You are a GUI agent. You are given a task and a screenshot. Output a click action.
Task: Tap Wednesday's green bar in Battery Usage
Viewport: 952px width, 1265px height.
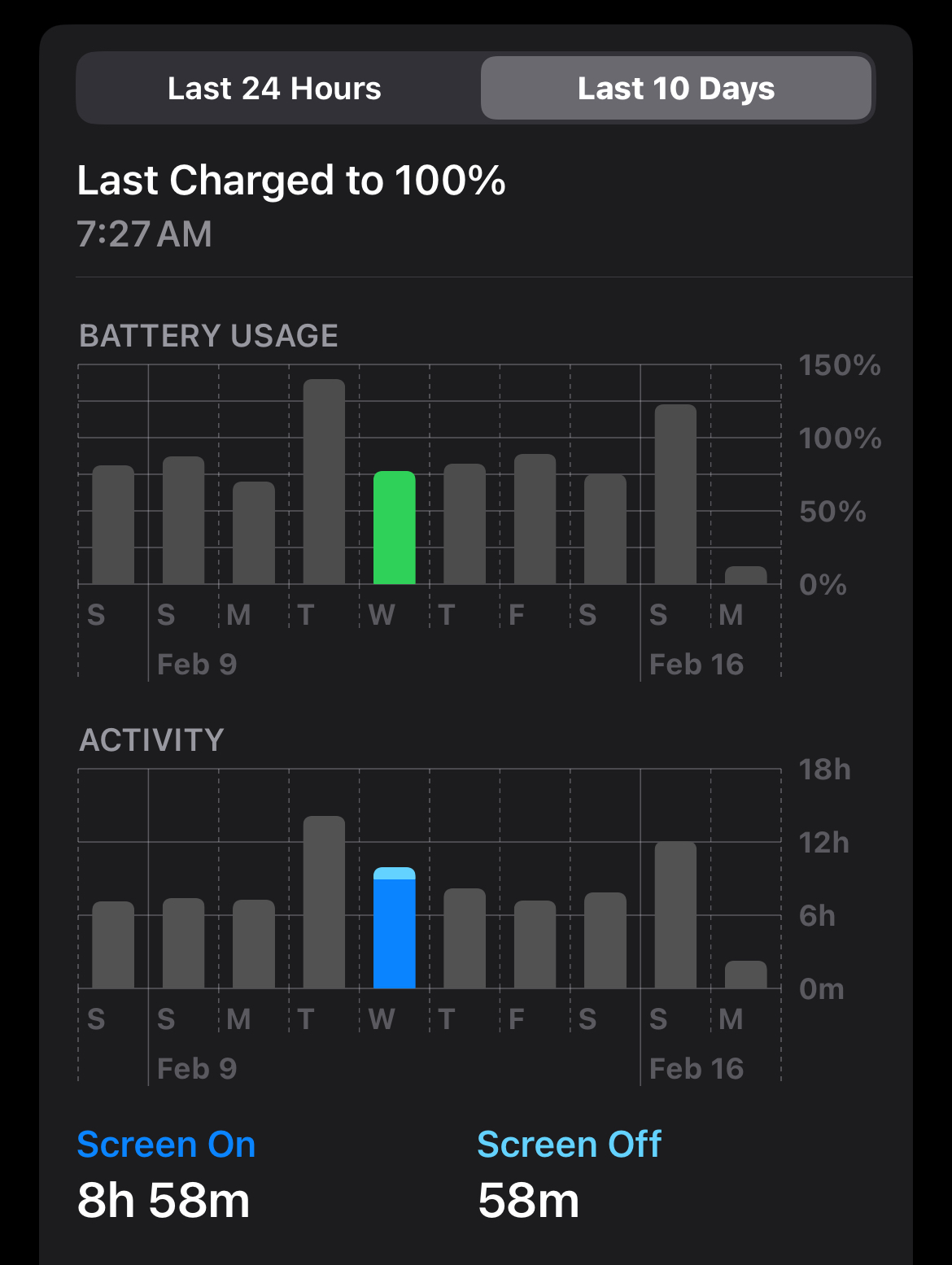click(395, 528)
